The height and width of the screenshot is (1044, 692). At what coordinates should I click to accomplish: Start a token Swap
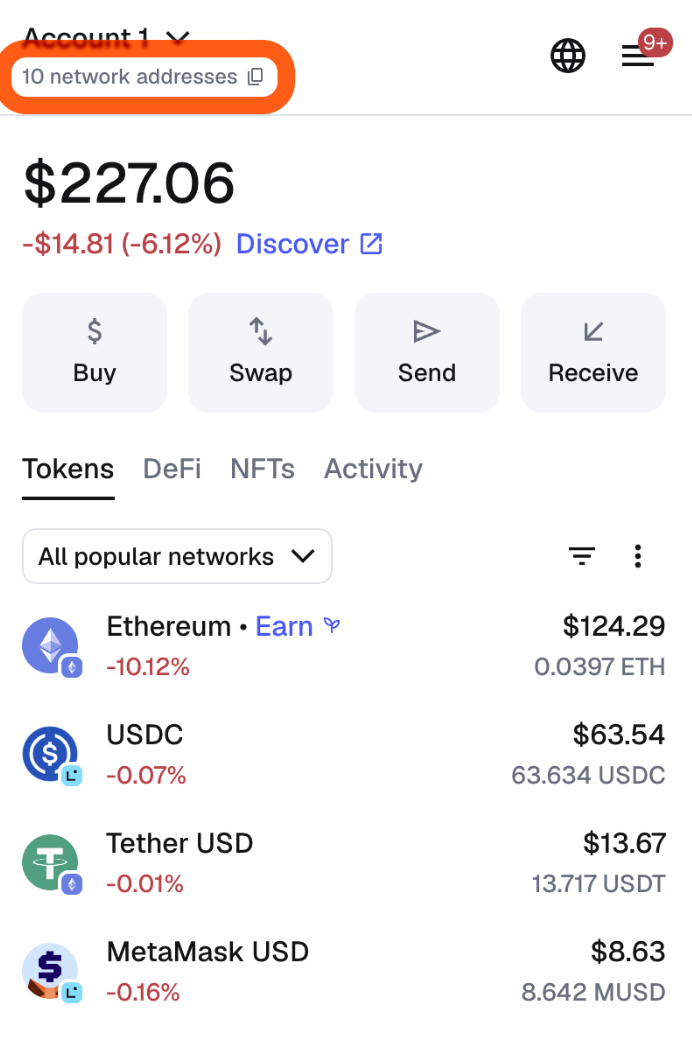click(260, 352)
